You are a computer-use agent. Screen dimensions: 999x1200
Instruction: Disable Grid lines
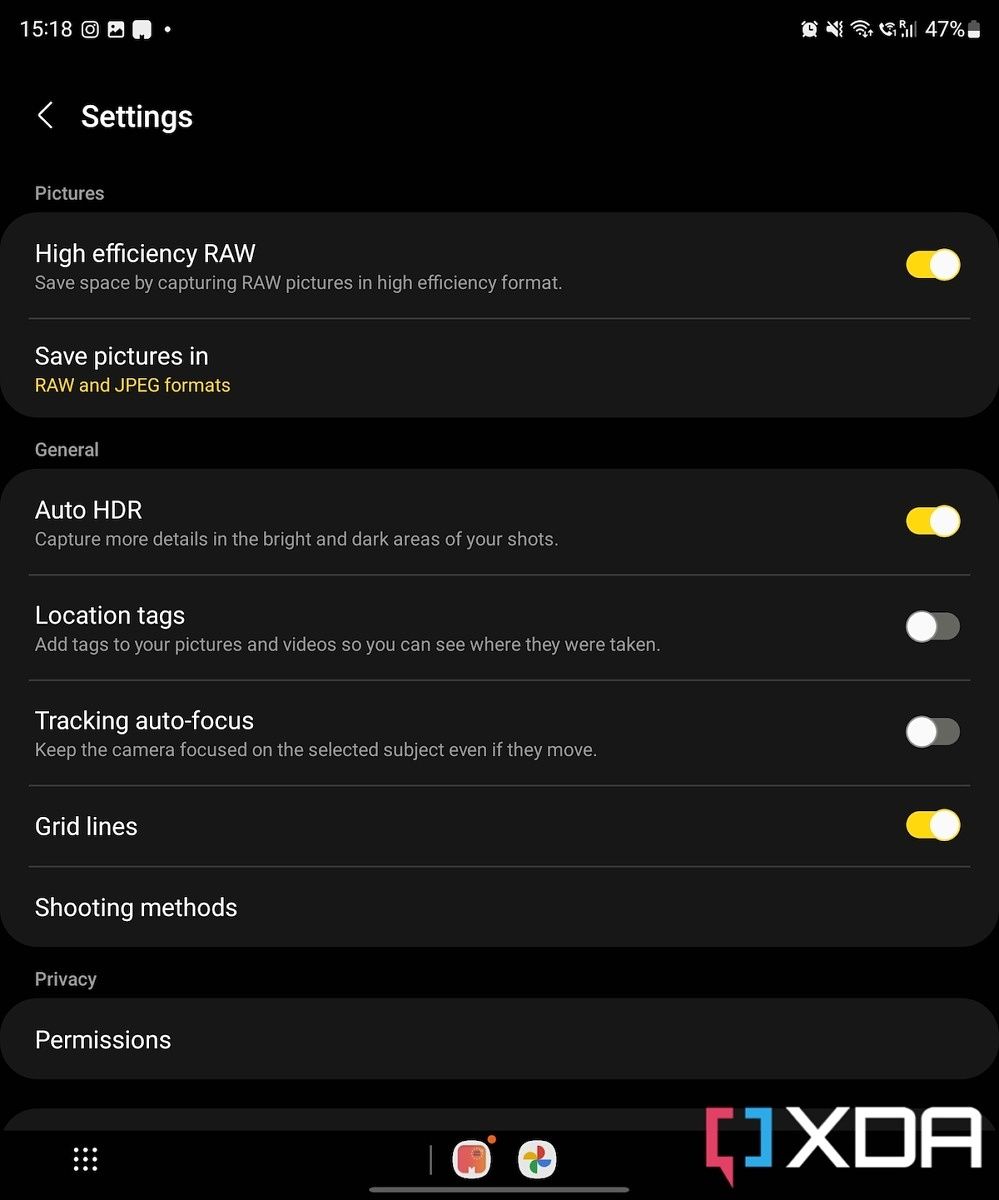(x=932, y=825)
